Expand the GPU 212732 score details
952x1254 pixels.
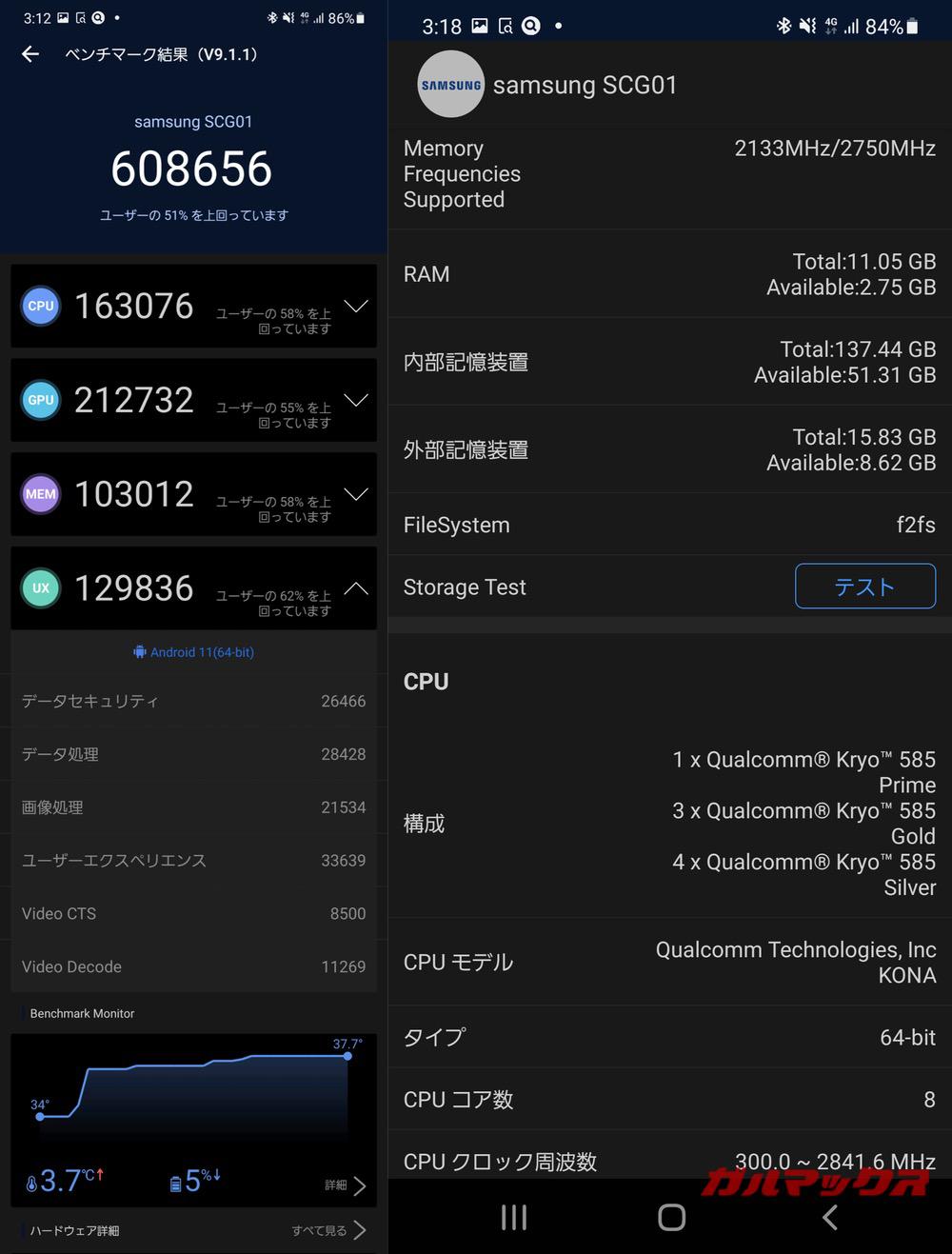point(356,400)
